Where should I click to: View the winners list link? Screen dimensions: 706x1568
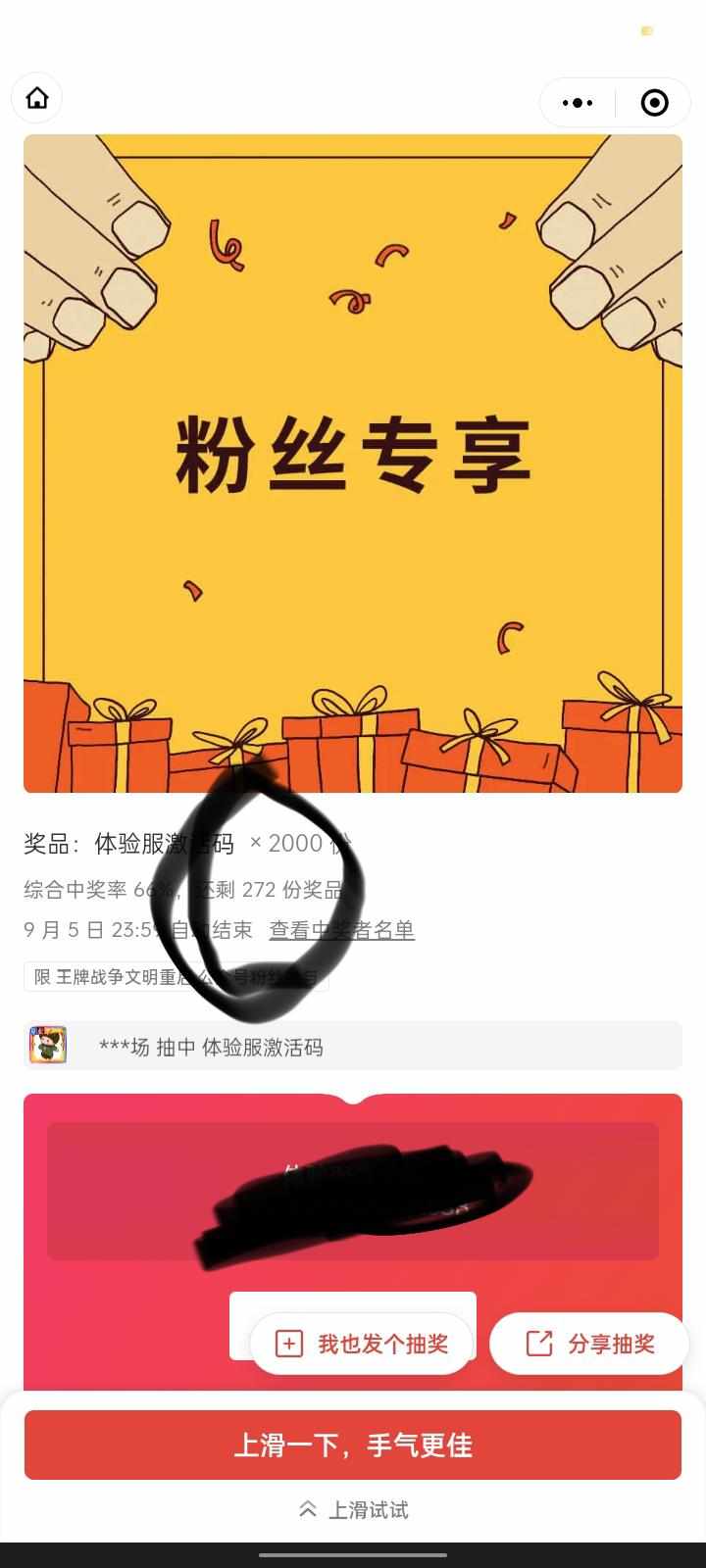[341, 930]
